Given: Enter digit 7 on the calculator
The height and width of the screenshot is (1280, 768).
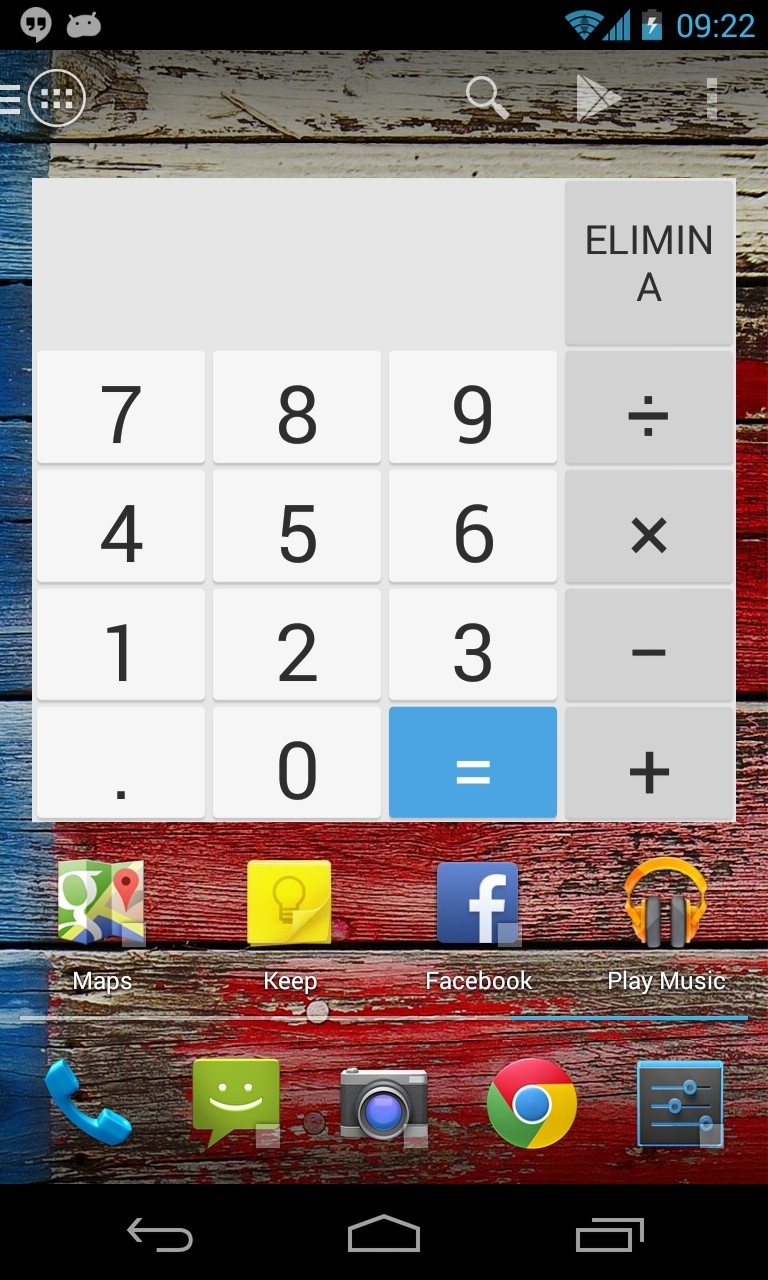Looking at the screenshot, I should pos(121,408).
